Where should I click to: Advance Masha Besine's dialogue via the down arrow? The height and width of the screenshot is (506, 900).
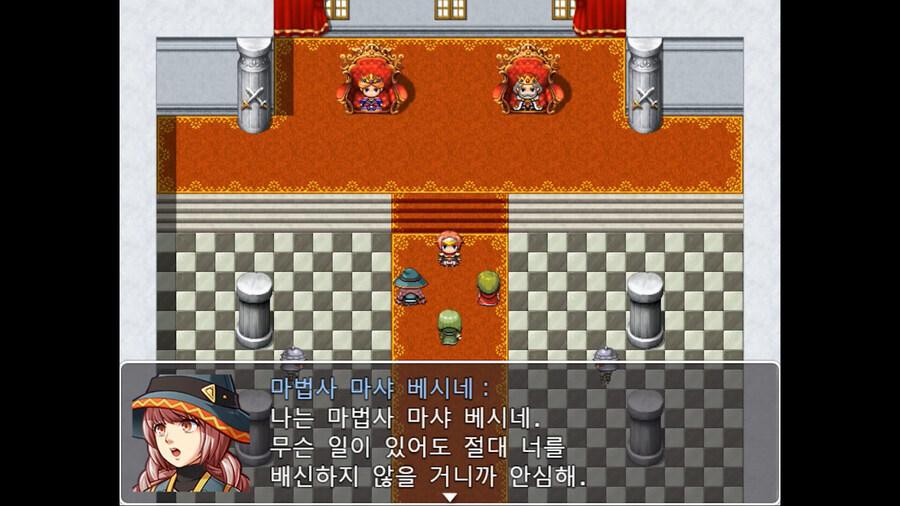pos(450,497)
